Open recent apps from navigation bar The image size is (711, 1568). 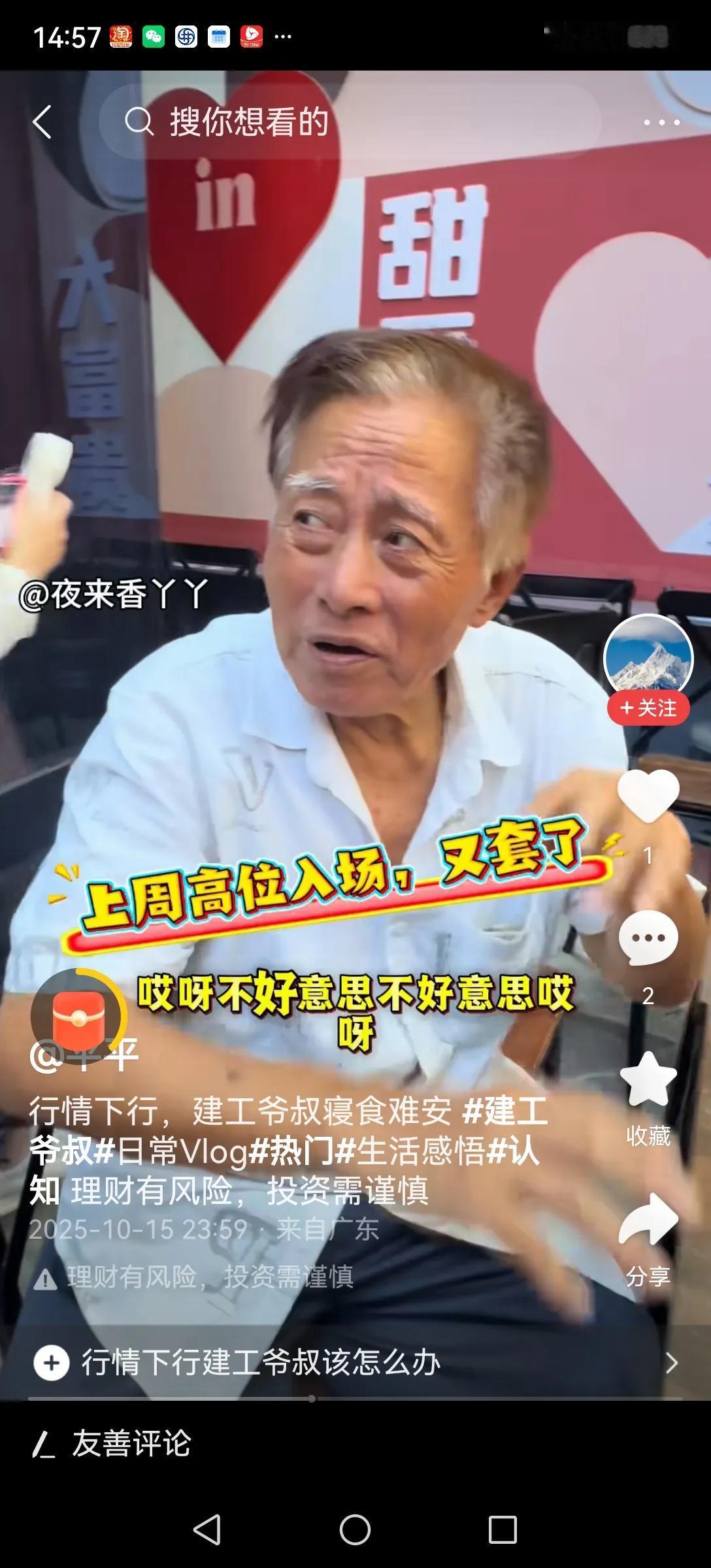503,1530
